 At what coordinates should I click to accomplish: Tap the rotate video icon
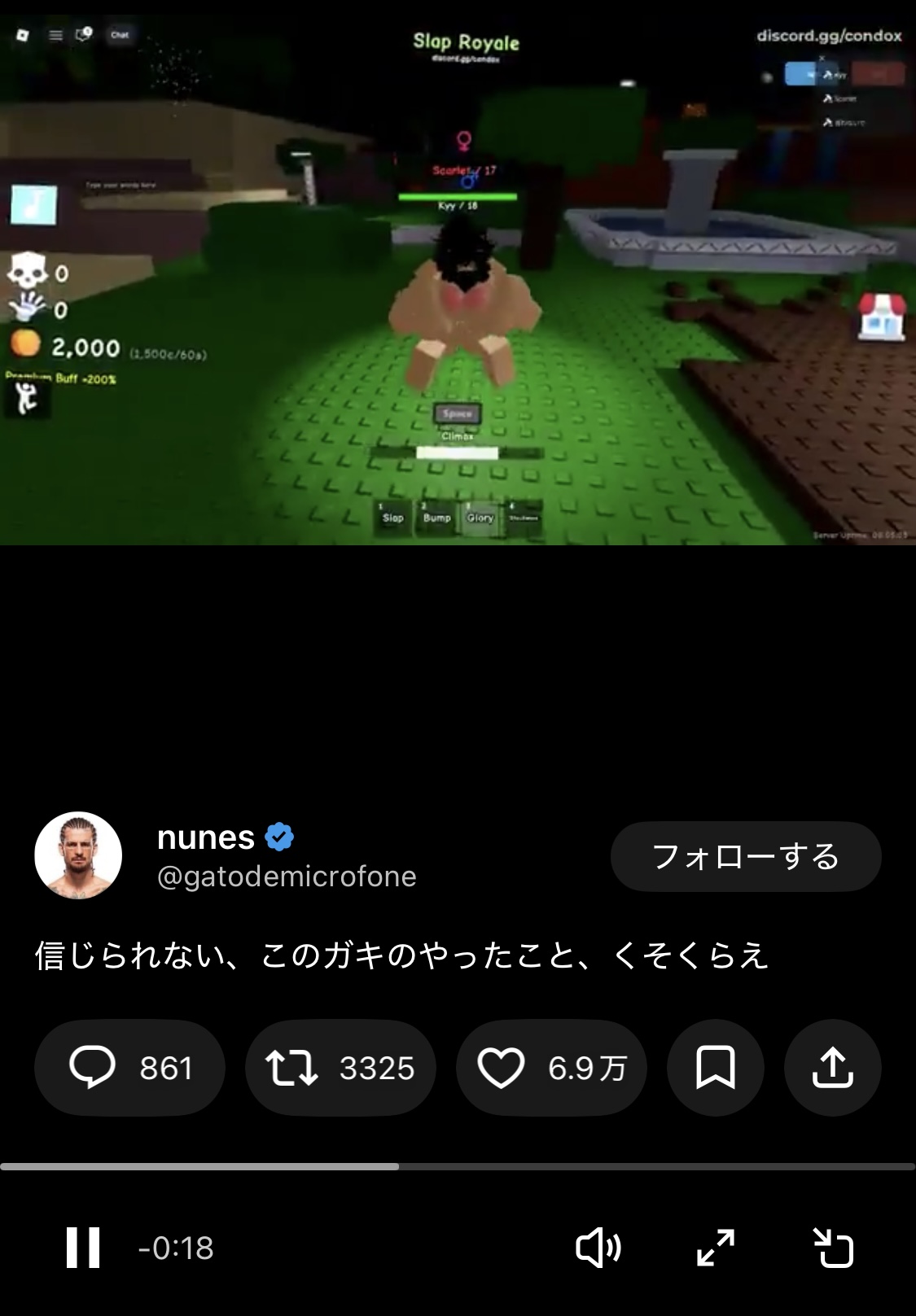833,1248
